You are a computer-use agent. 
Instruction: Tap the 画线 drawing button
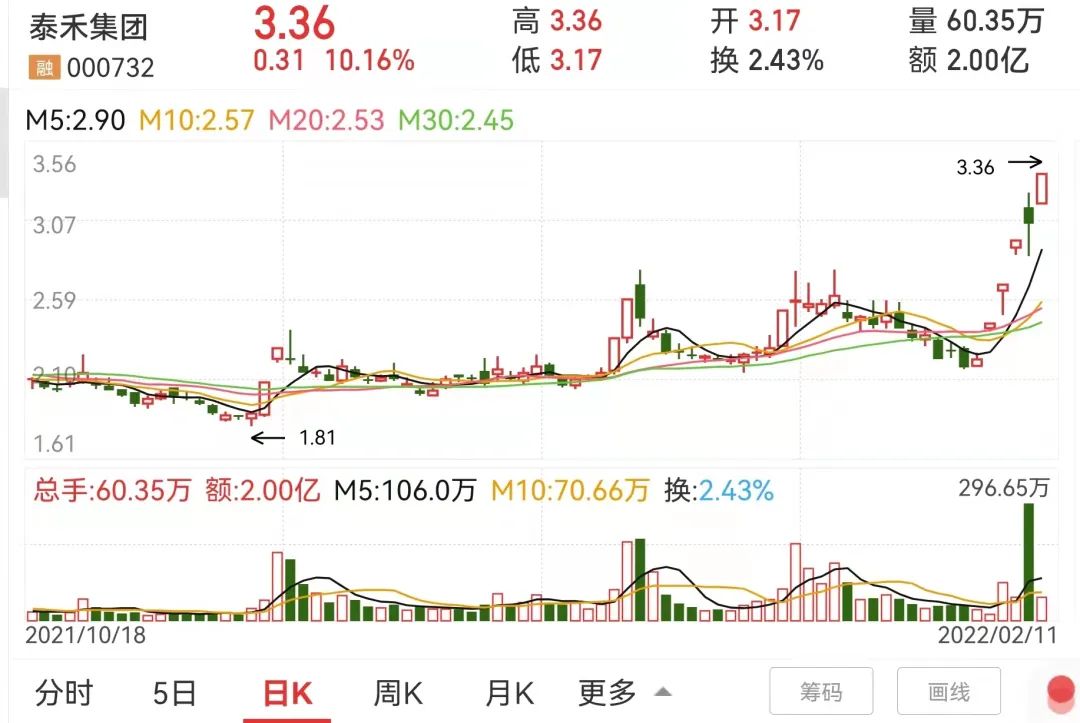coord(948,691)
